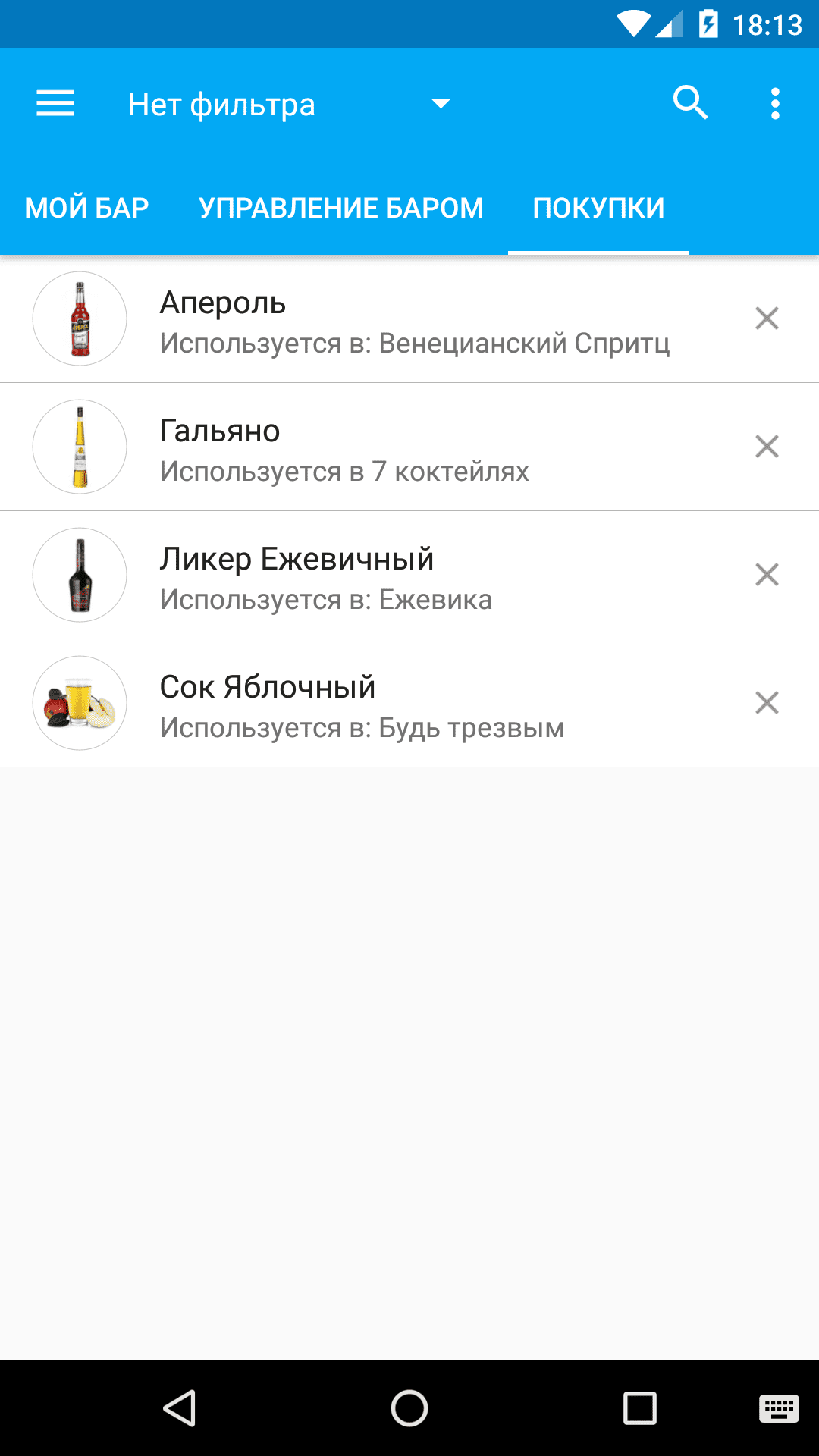Remove Апероль from the shopping list
This screenshot has height=1456, width=819.
[767, 318]
